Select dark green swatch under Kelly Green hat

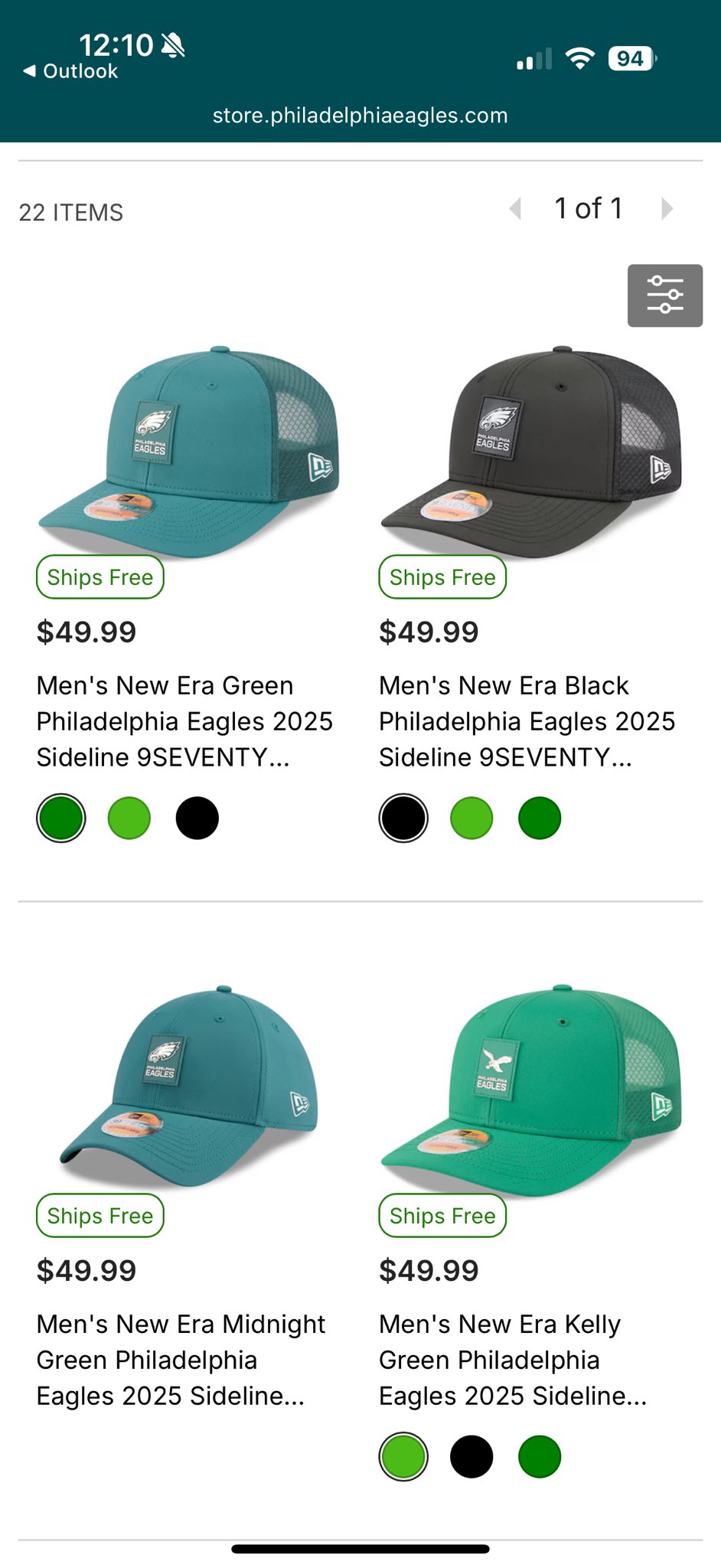540,1456
